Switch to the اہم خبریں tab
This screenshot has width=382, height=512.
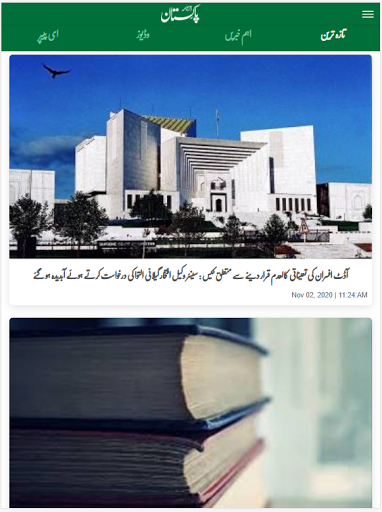(238, 35)
